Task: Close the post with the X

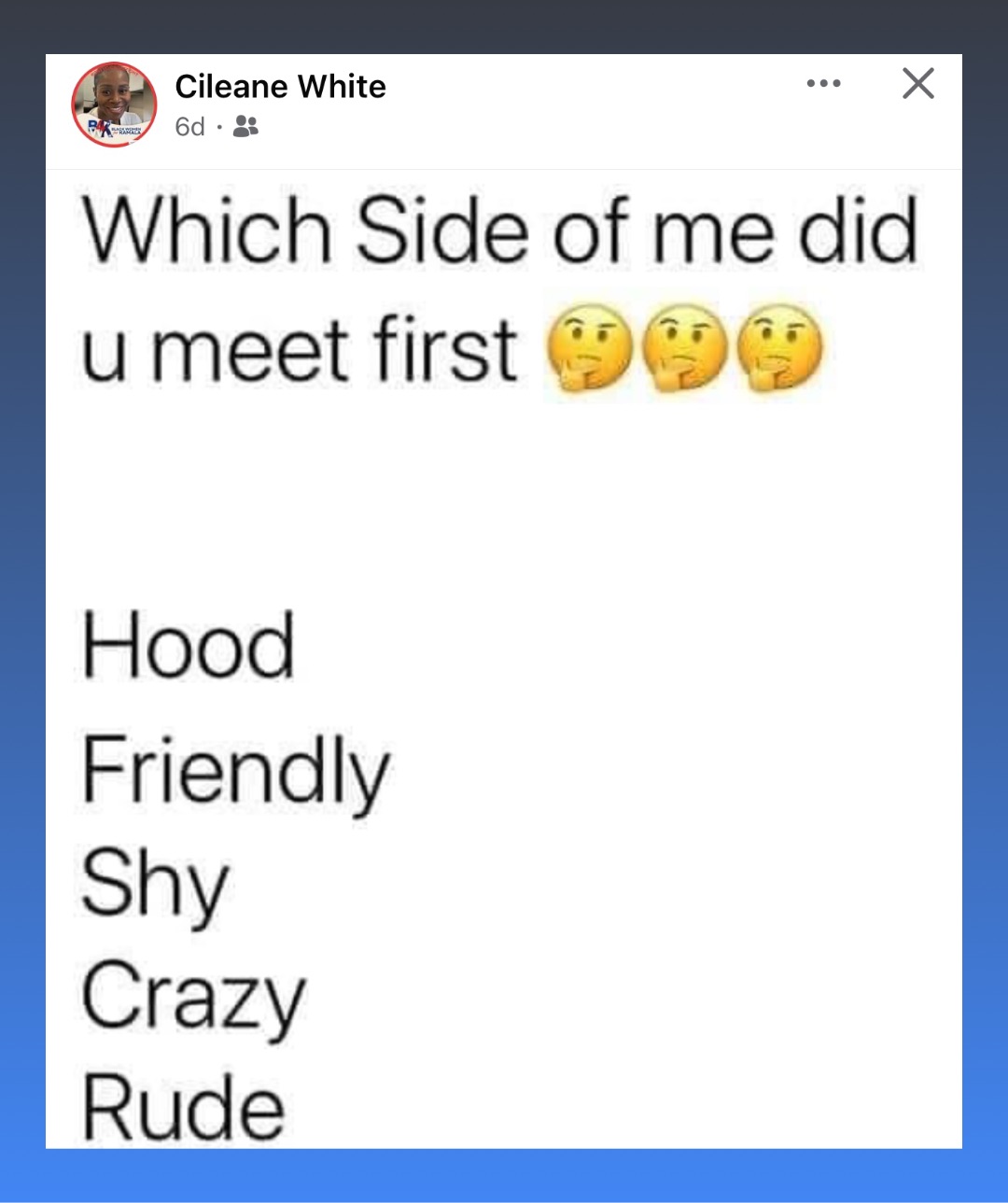Action: [917, 84]
